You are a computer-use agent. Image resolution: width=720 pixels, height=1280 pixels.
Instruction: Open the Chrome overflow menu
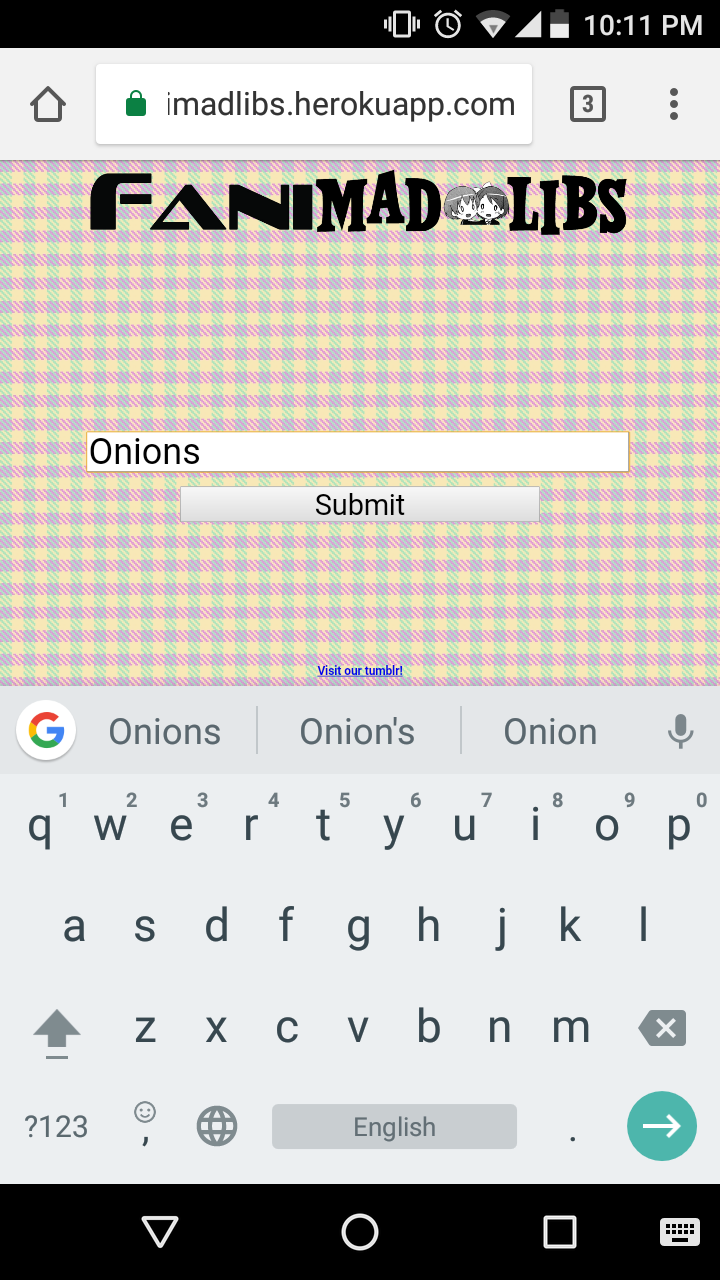(673, 104)
